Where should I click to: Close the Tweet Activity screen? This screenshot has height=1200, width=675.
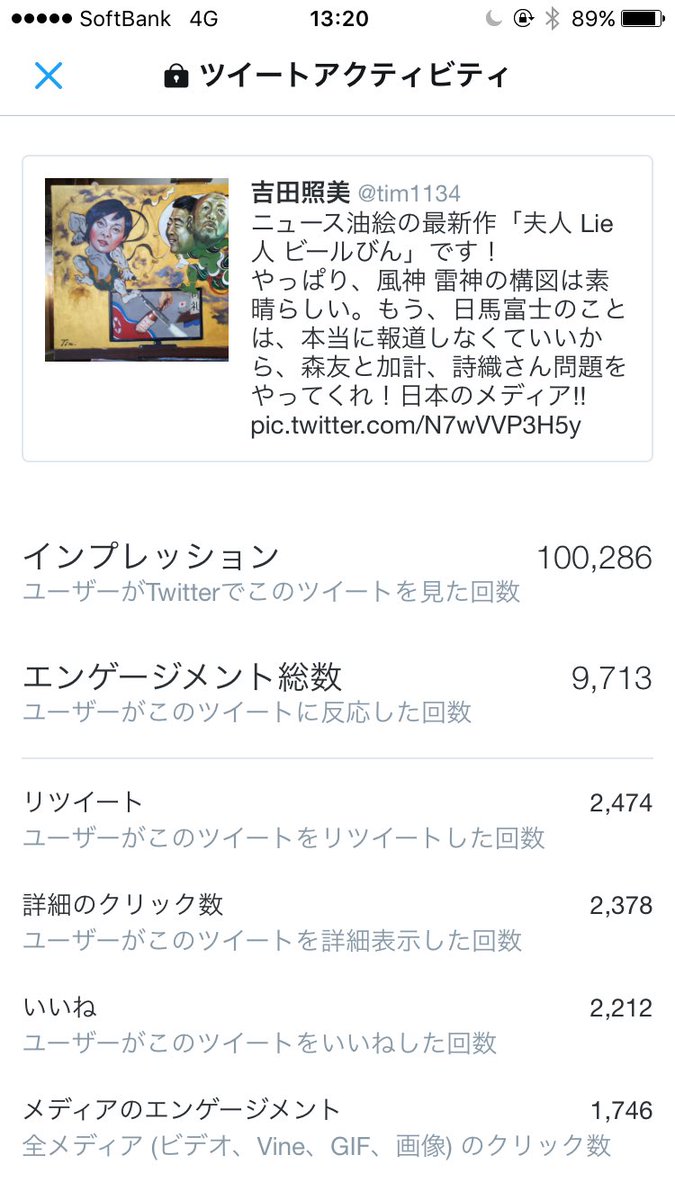(x=48, y=76)
